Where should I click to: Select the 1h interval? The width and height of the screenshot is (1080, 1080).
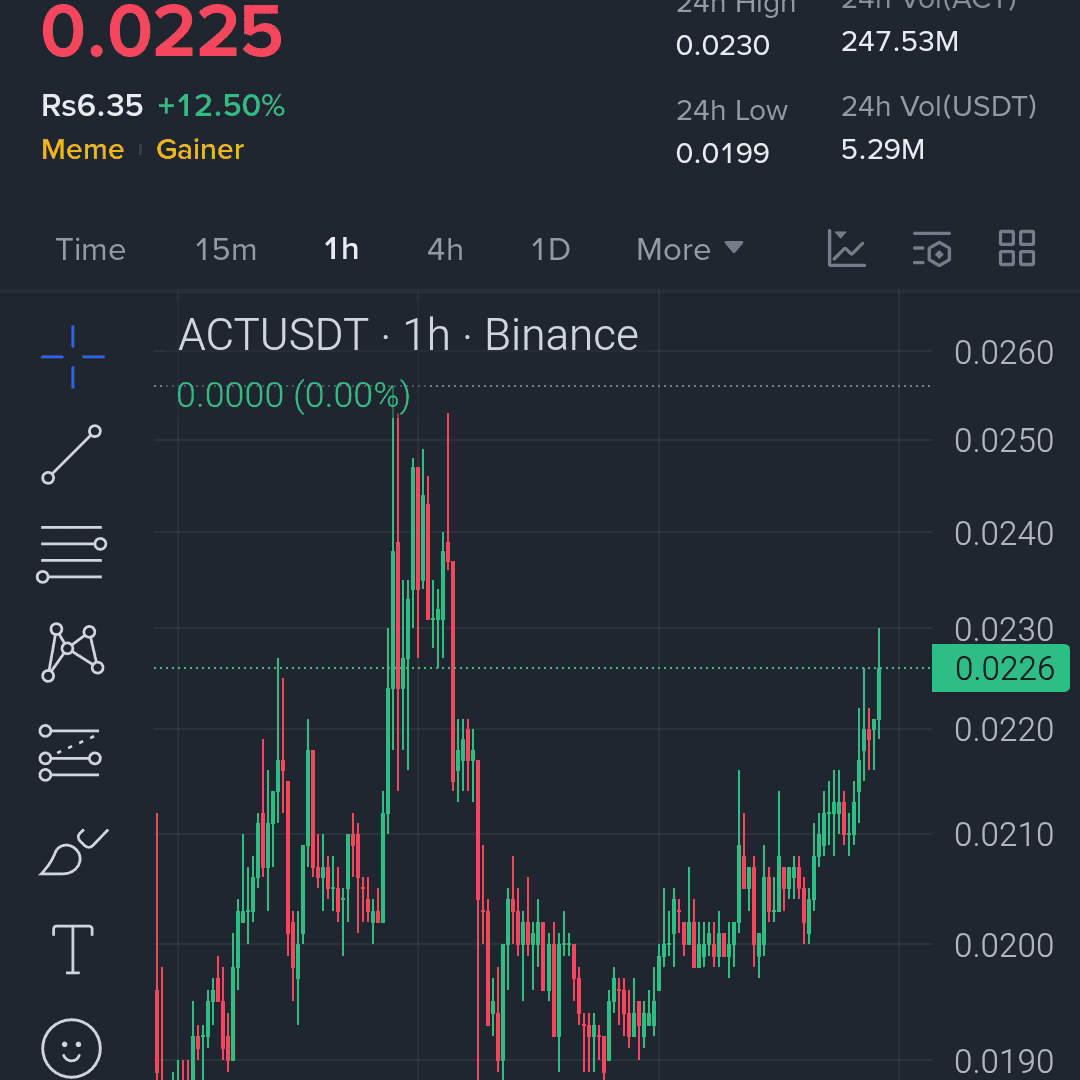click(x=341, y=249)
